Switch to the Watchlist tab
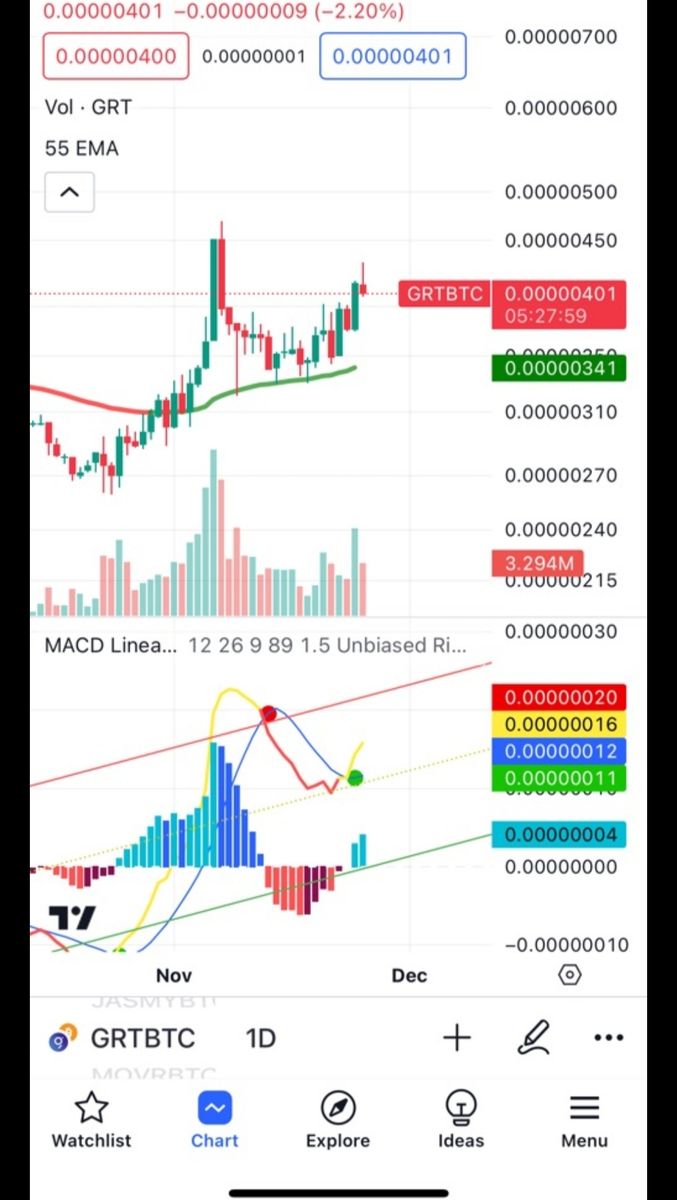 [x=91, y=1120]
